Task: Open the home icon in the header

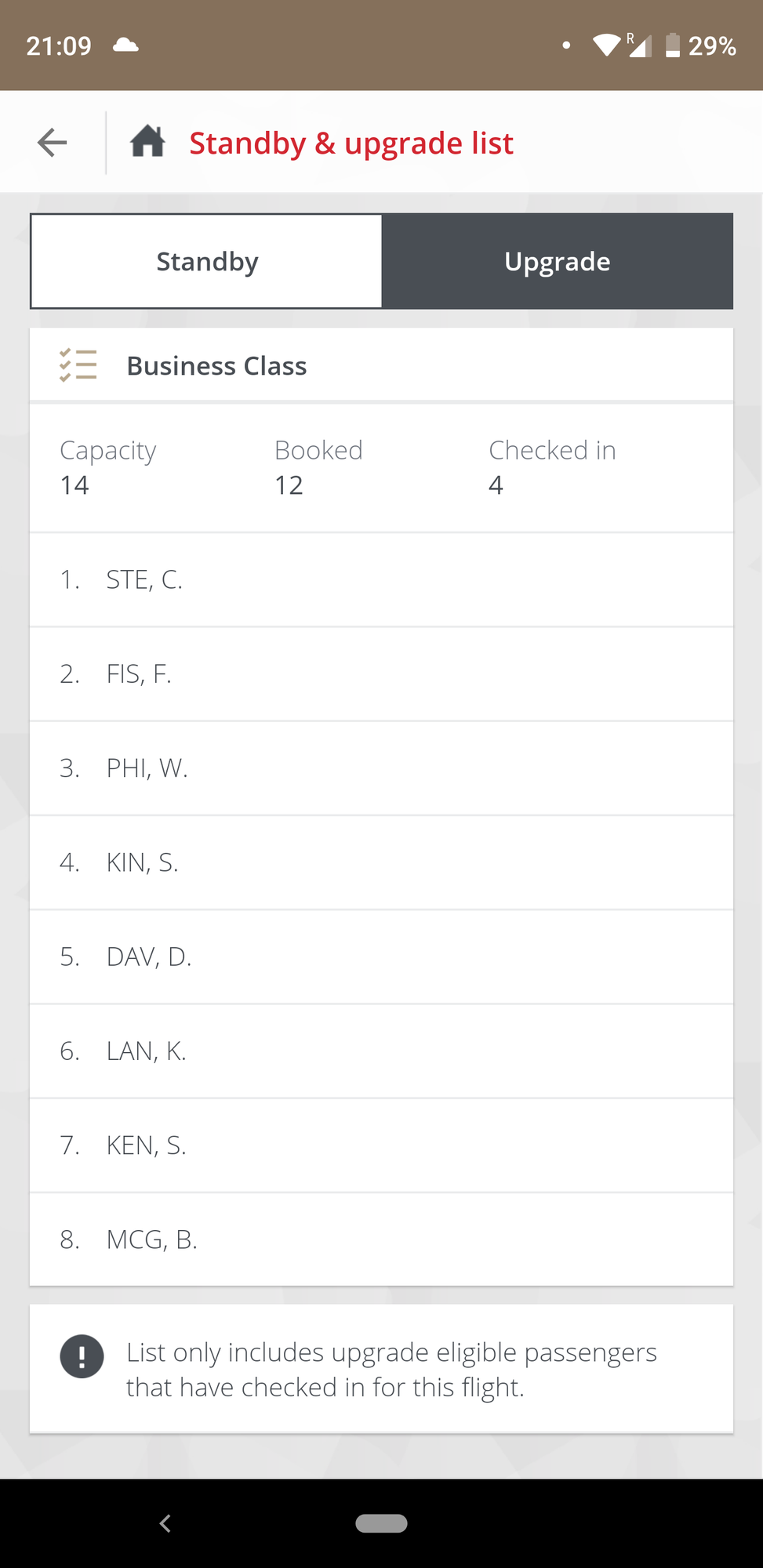Action: (147, 142)
